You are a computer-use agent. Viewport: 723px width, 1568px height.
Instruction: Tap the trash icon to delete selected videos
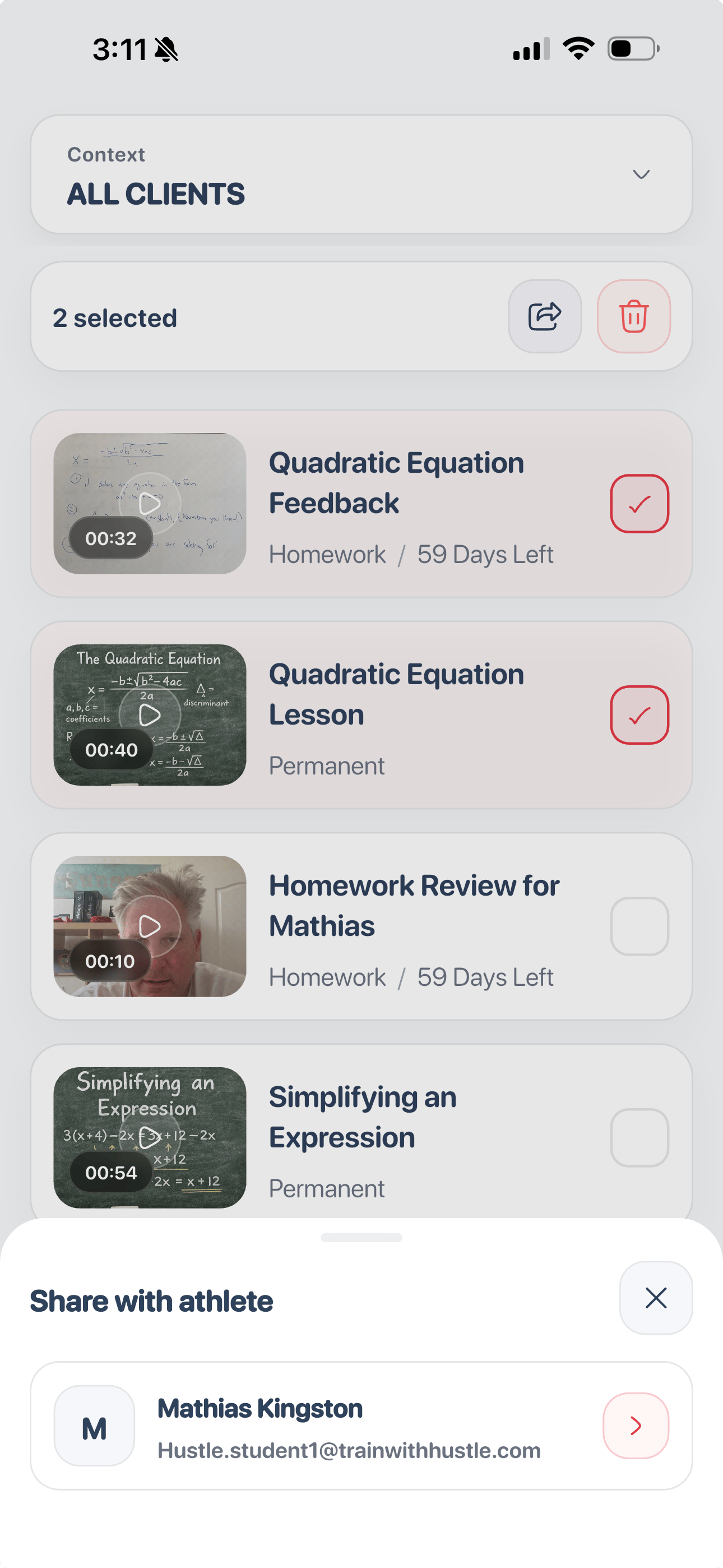(x=633, y=316)
